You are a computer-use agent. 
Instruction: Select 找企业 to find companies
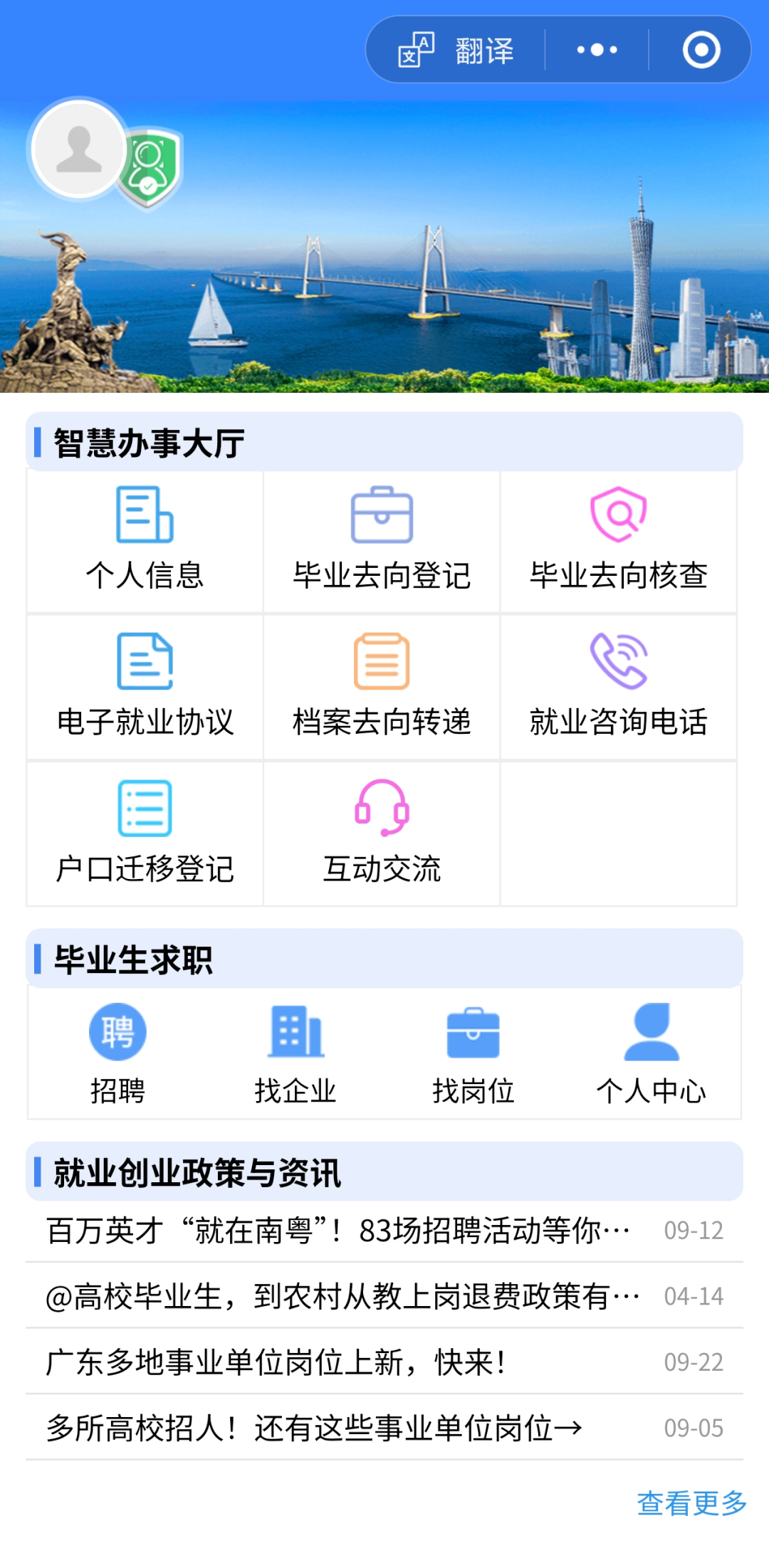coord(295,1053)
